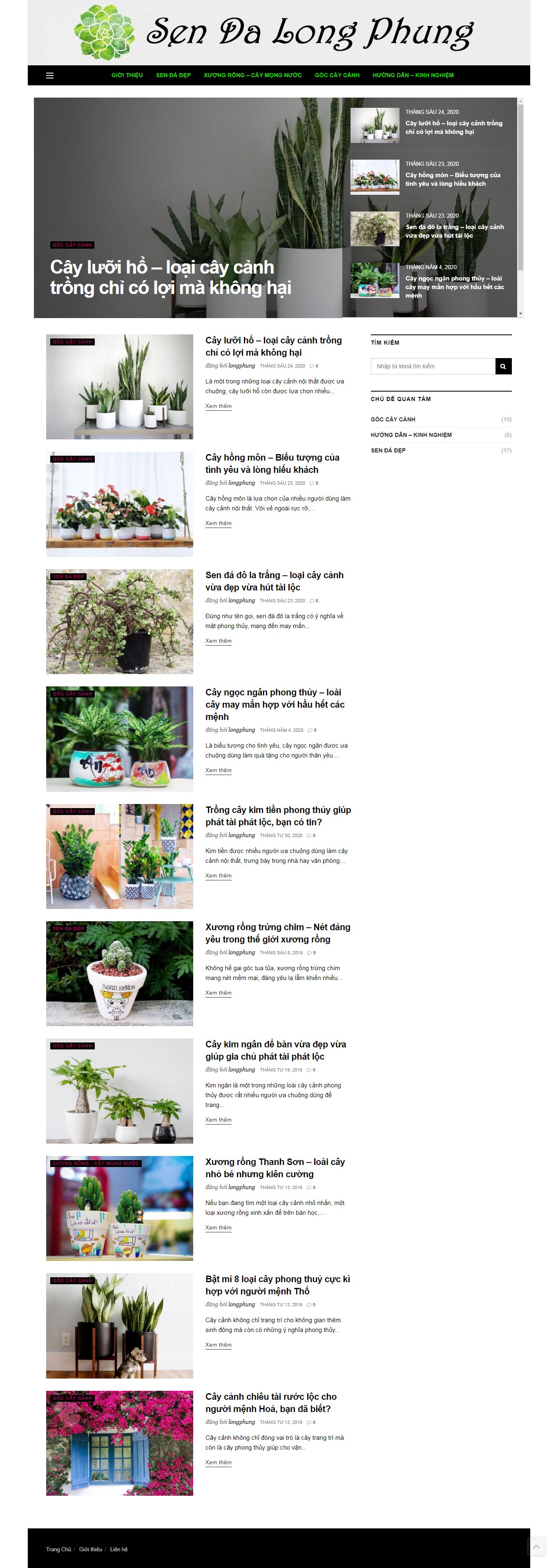
Task: Read more of the Cây lưỡi hổ article
Action: (218, 406)
